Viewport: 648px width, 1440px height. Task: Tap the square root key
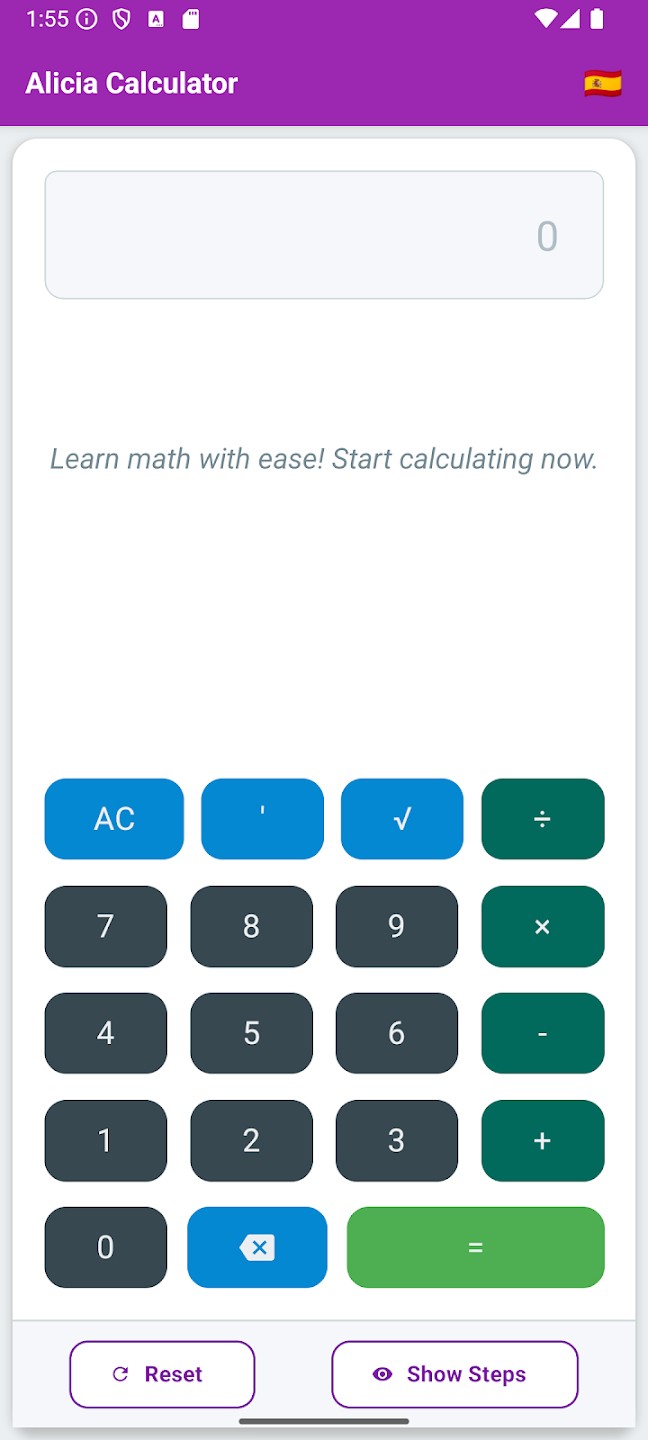pyautogui.click(x=402, y=819)
